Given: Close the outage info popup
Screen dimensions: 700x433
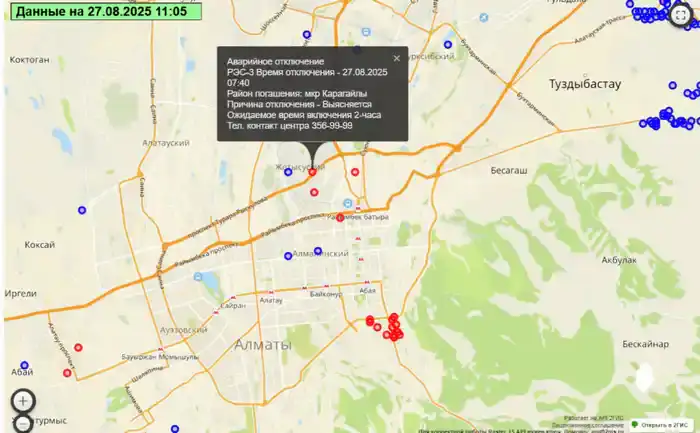Looking at the screenshot, I should [396, 58].
